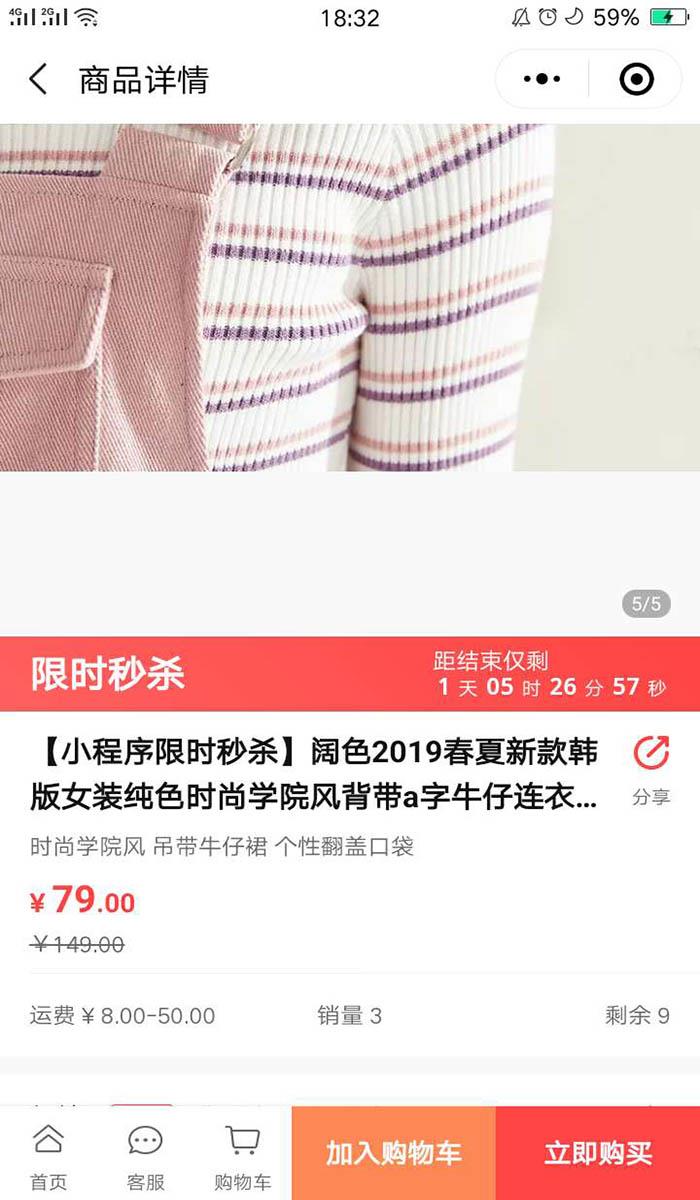Viewport: 700px width, 1200px height.
Task: Tap 立即购买 to buy now
Action: click(597, 1153)
